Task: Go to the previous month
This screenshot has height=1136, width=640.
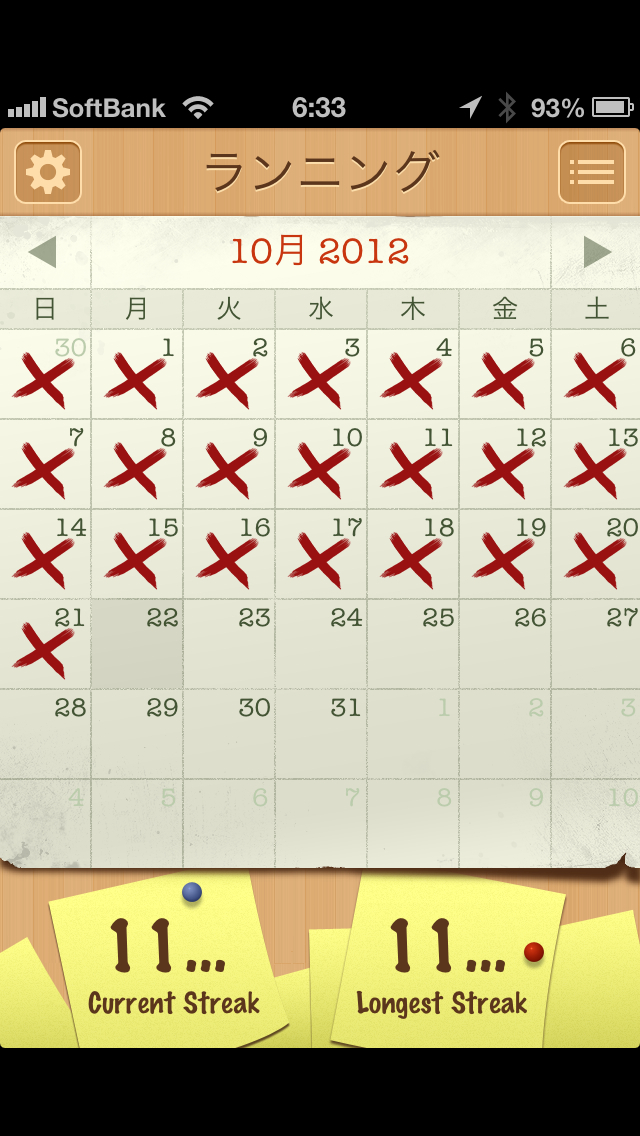Action: pyautogui.click(x=43, y=251)
